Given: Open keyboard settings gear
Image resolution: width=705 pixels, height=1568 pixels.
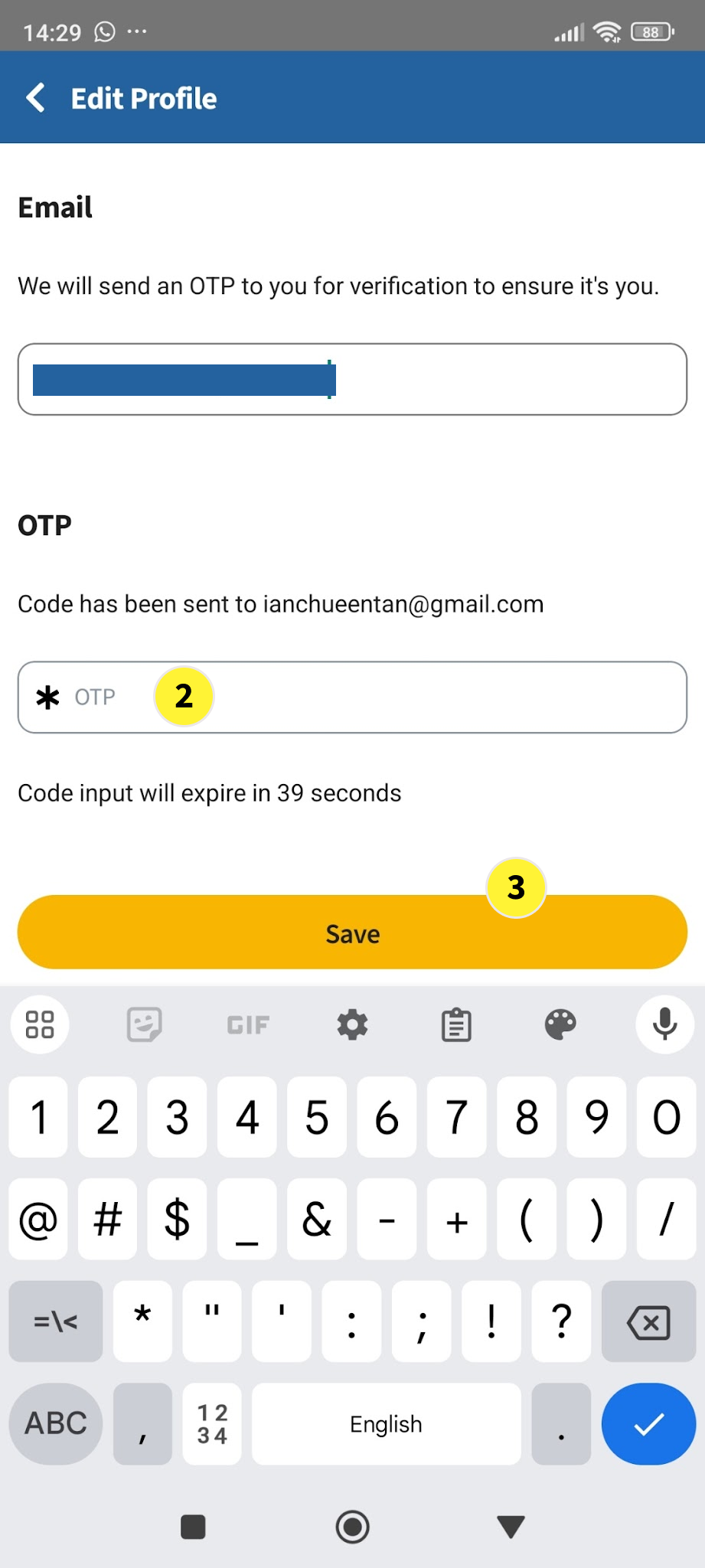Looking at the screenshot, I should coord(352,1024).
